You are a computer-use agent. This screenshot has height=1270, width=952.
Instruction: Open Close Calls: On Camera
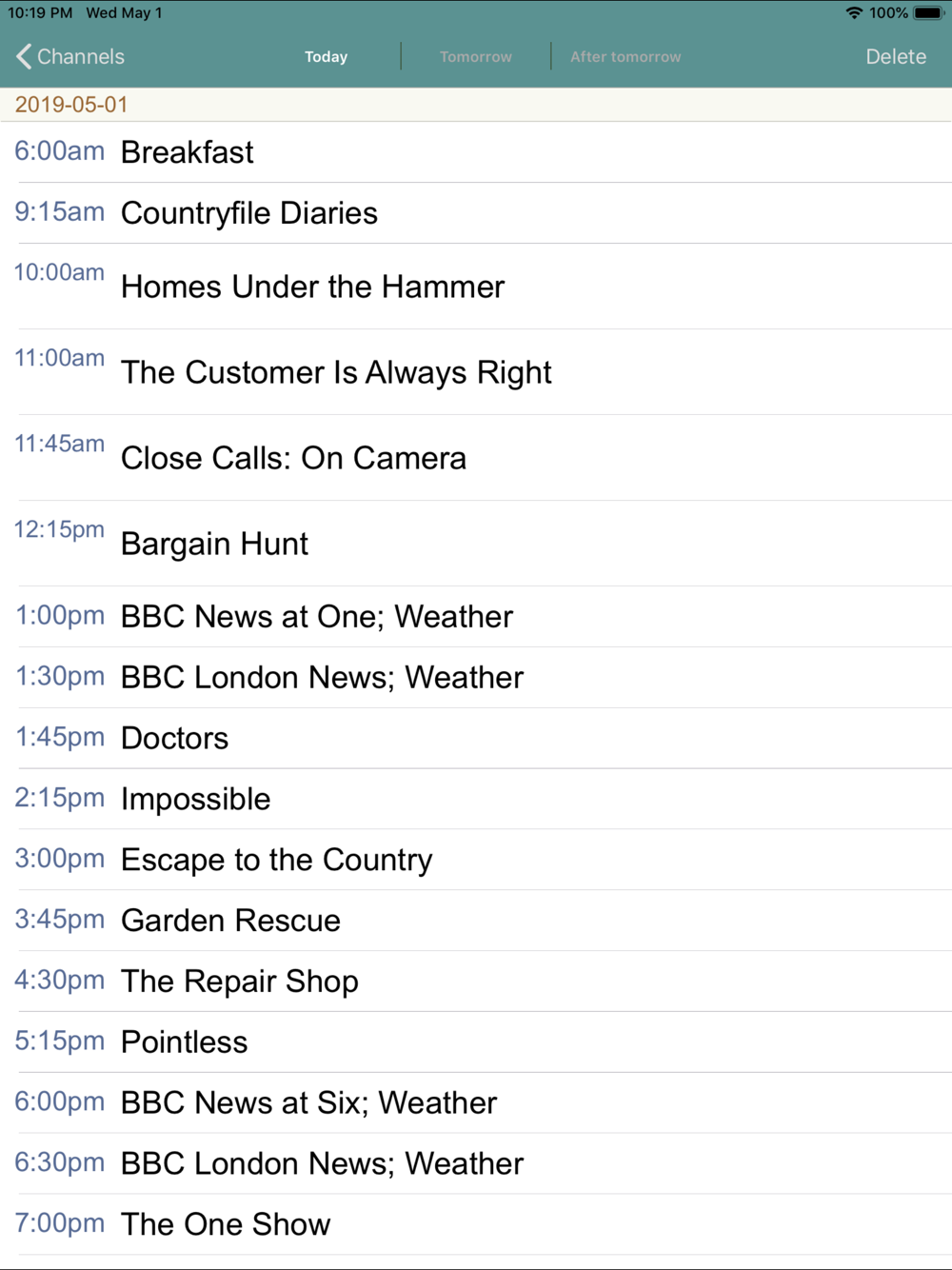pos(476,458)
